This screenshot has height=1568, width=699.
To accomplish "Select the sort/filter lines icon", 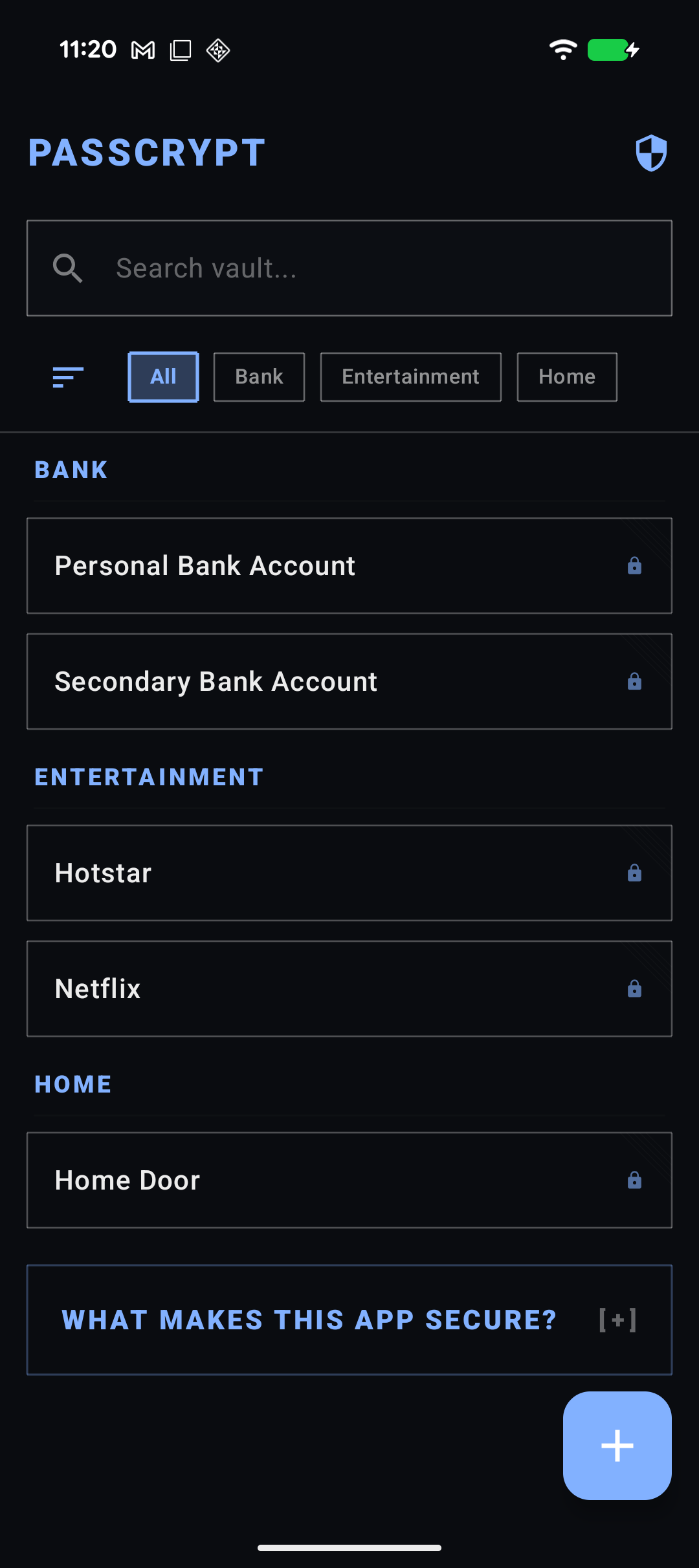I will (67, 376).
